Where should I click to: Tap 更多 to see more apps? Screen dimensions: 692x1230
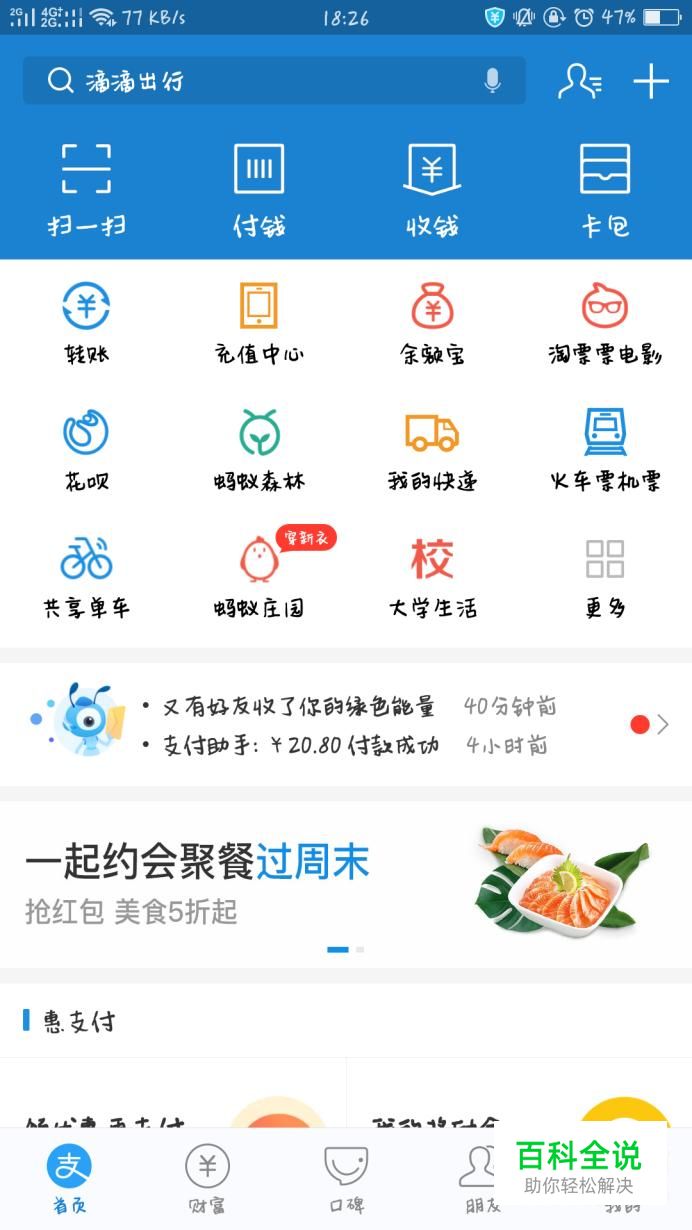point(605,575)
